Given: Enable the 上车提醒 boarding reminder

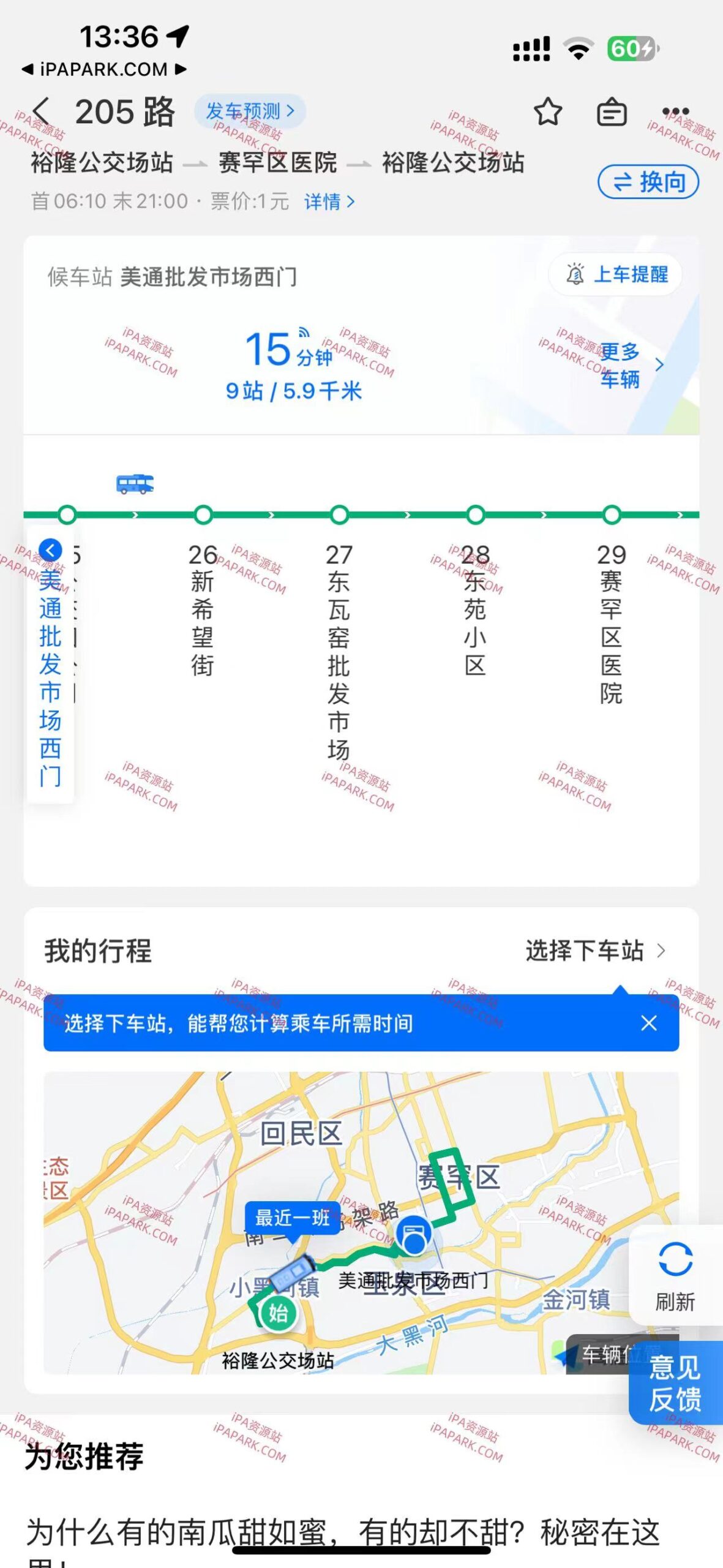Looking at the screenshot, I should (x=614, y=275).
